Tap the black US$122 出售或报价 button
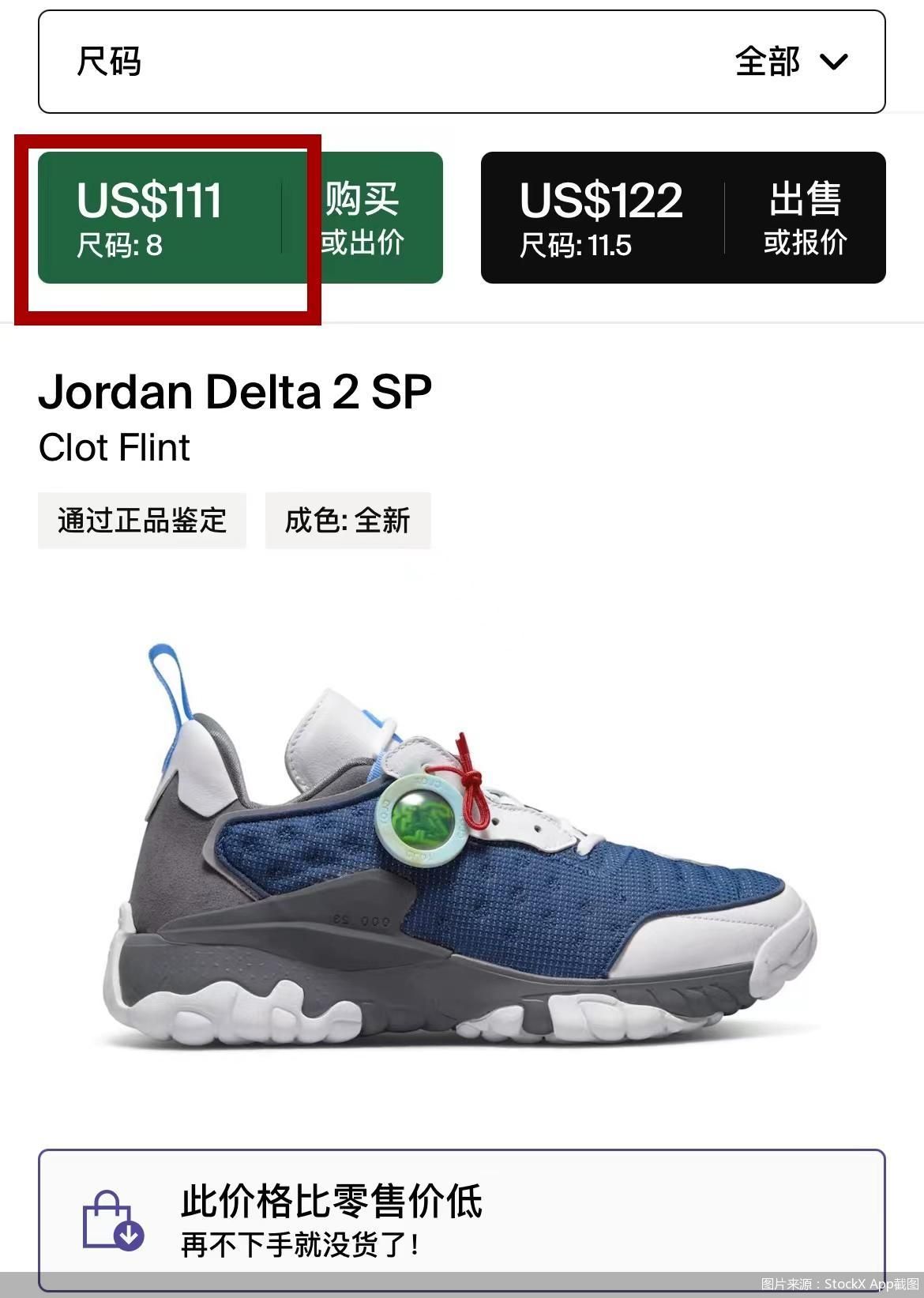The height and width of the screenshot is (1298, 924). click(x=682, y=217)
